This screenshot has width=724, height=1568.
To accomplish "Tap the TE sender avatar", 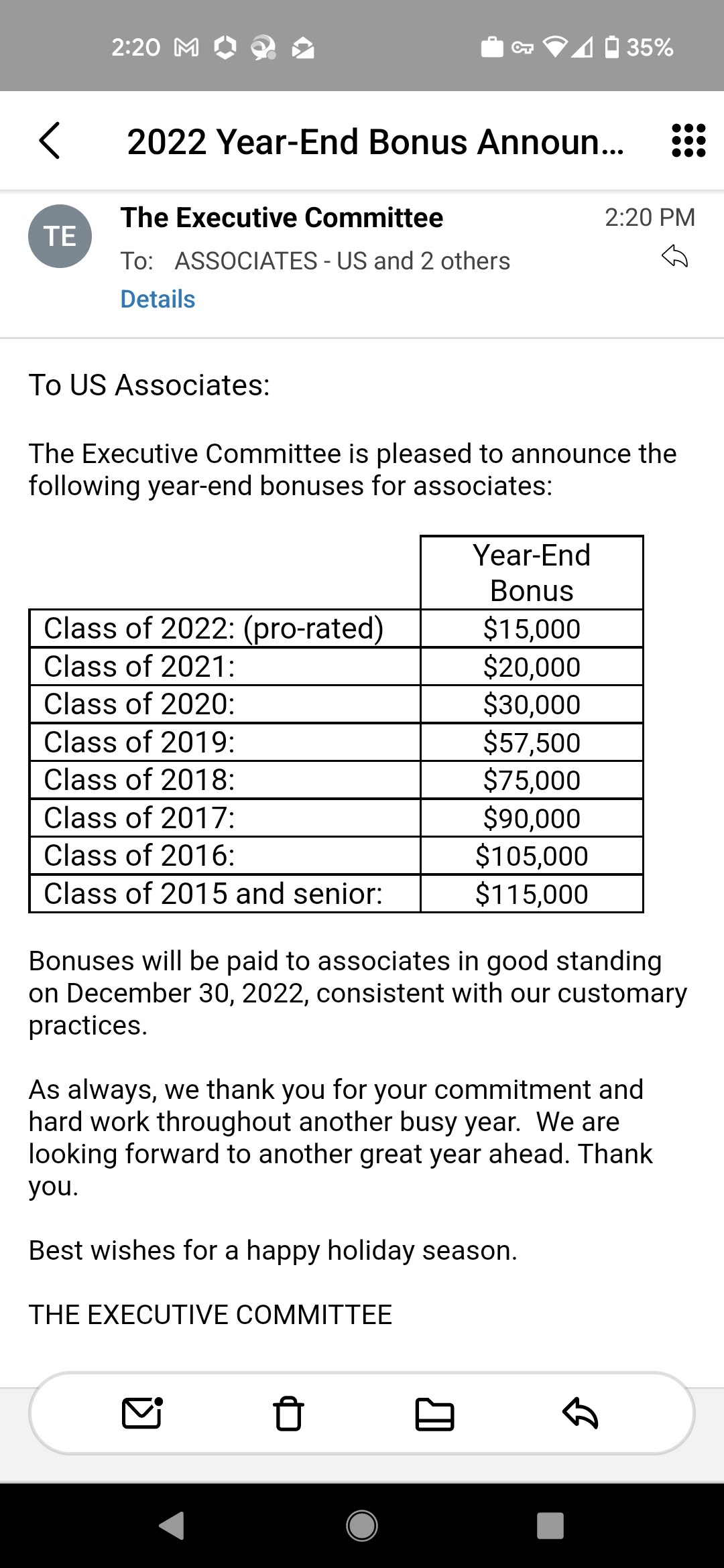I will tap(60, 236).
